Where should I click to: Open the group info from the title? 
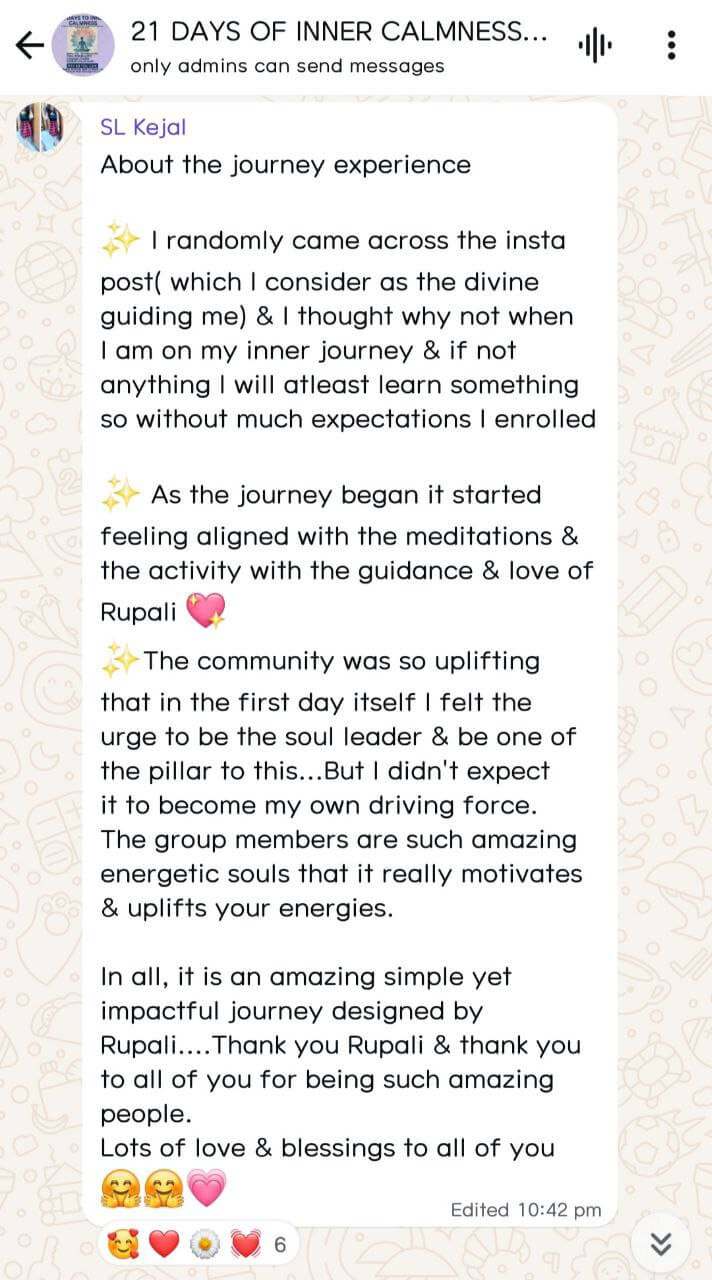pos(339,32)
